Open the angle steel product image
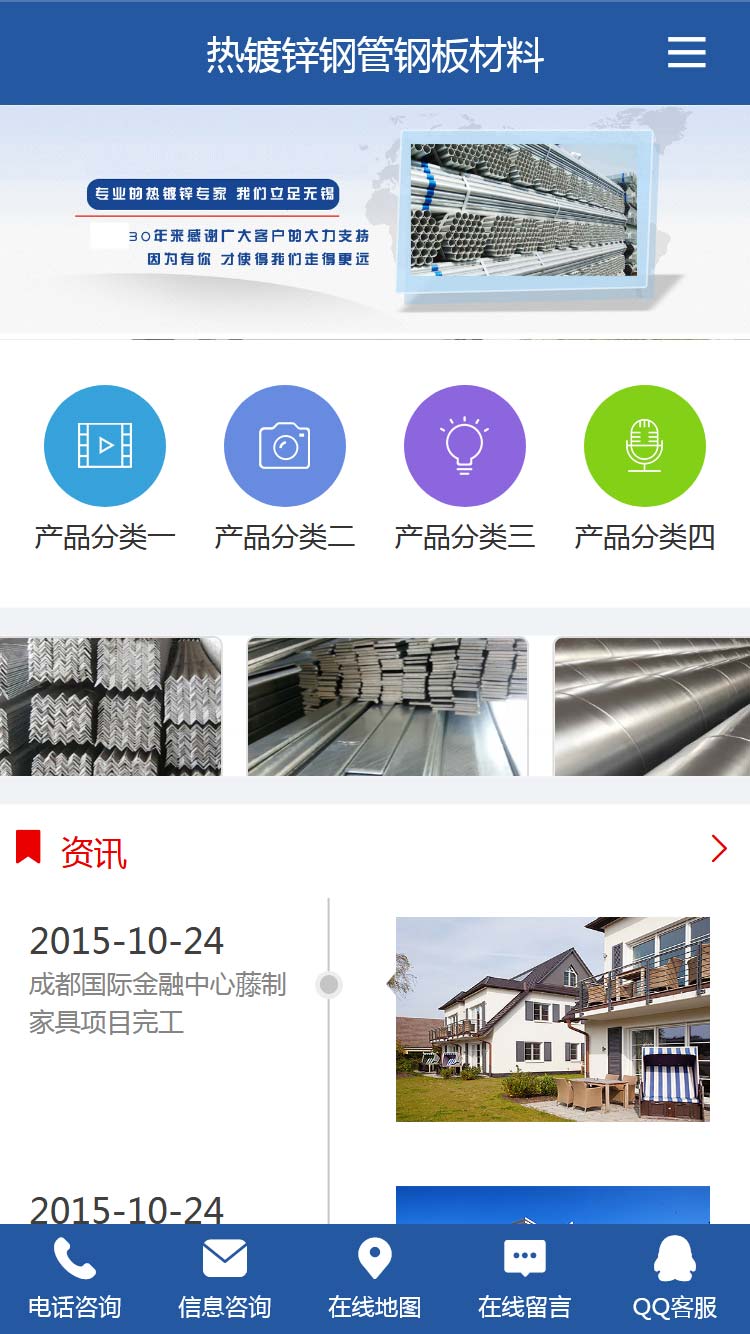Image resolution: width=750 pixels, height=1334 pixels. pyautogui.click(x=110, y=706)
